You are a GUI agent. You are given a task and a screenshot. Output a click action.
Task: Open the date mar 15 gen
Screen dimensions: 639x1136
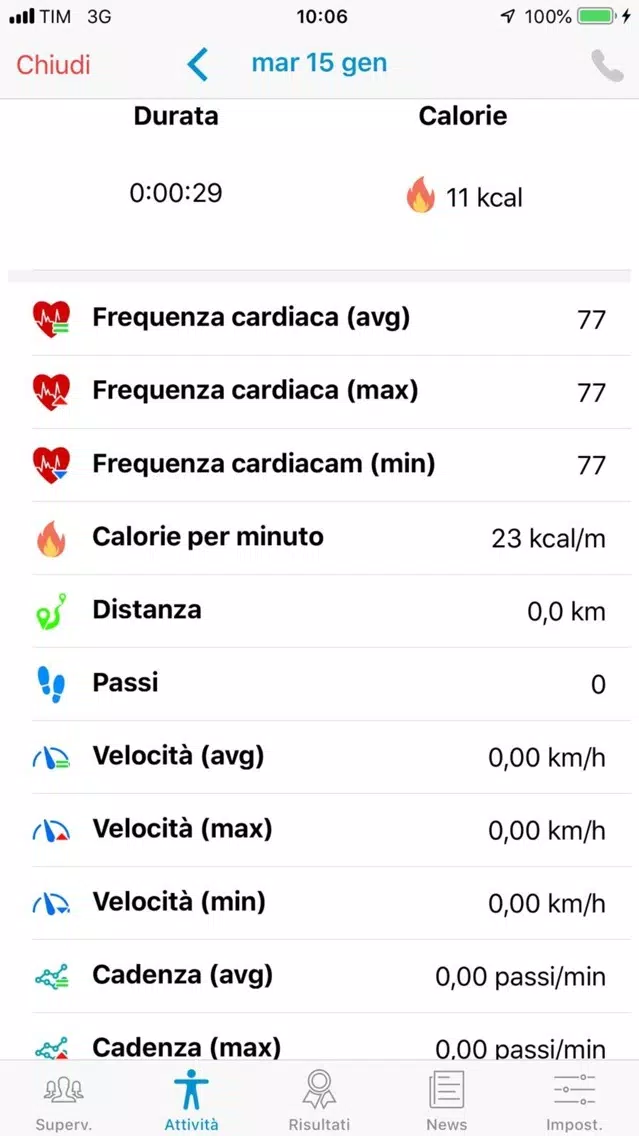(x=319, y=63)
